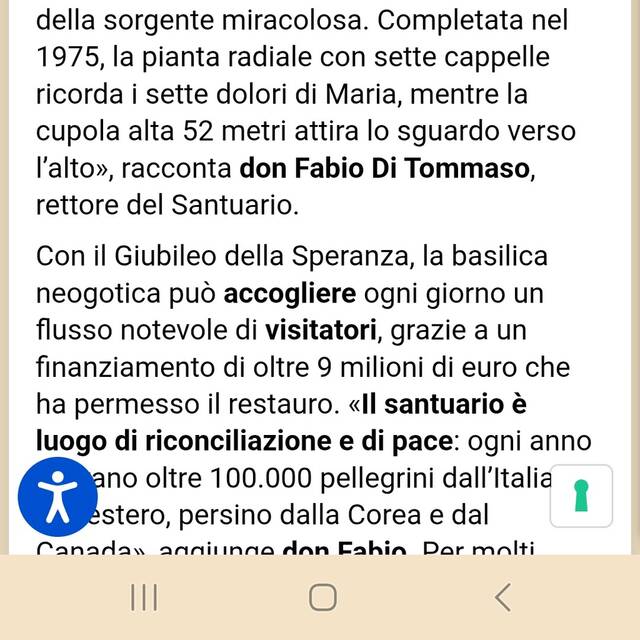Go back with the system back button
The width and height of the screenshot is (640, 640).
[x=503, y=597]
